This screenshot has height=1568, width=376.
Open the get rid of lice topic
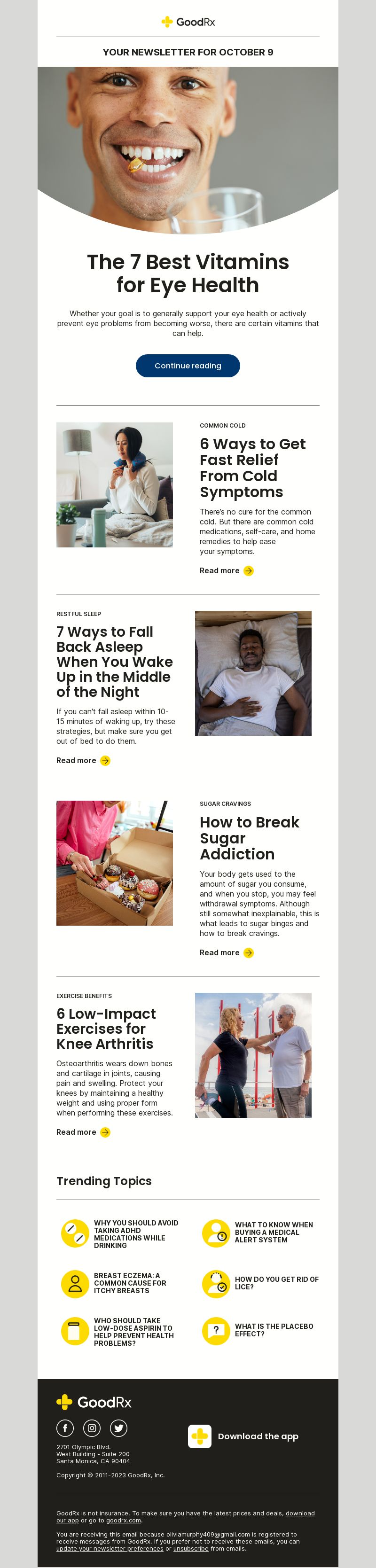pyautogui.click(x=276, y=1282)
